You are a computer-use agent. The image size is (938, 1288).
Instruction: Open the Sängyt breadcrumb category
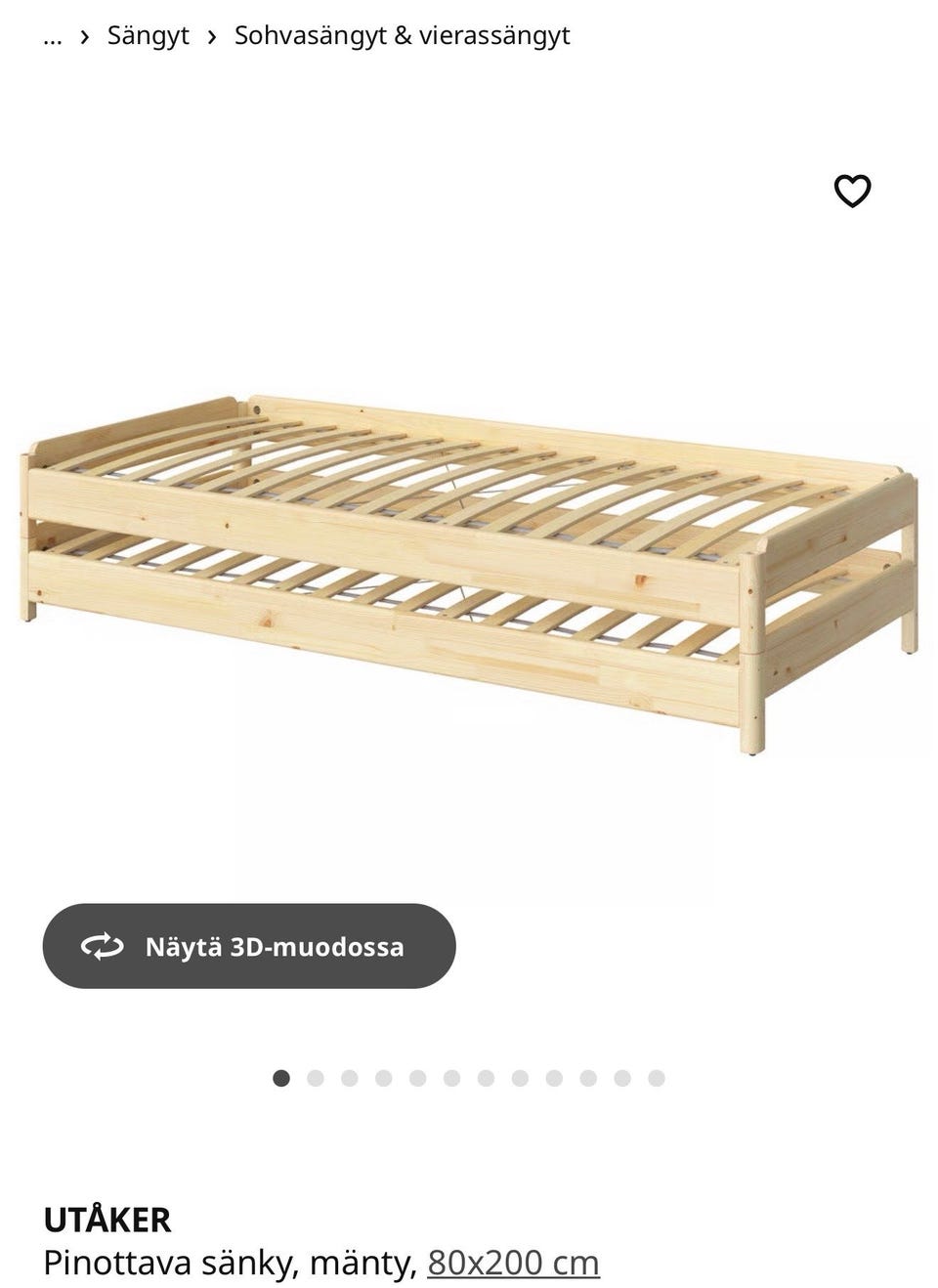(149, 35)
